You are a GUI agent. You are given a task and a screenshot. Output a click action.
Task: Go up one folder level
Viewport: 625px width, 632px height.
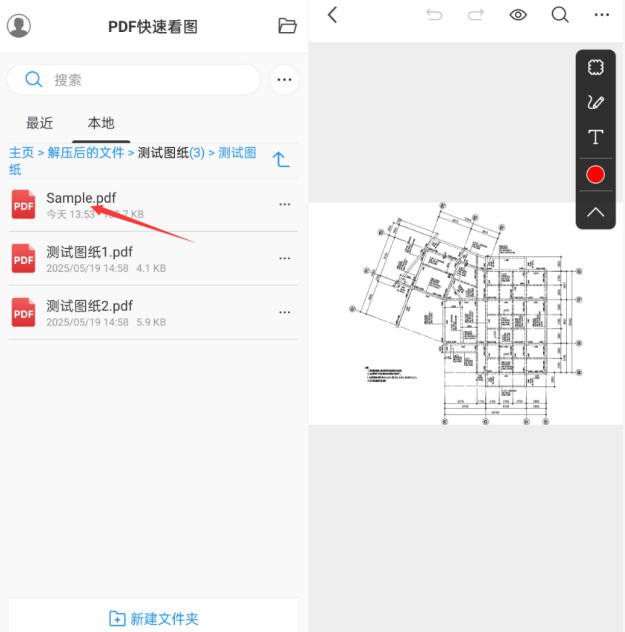281,159
